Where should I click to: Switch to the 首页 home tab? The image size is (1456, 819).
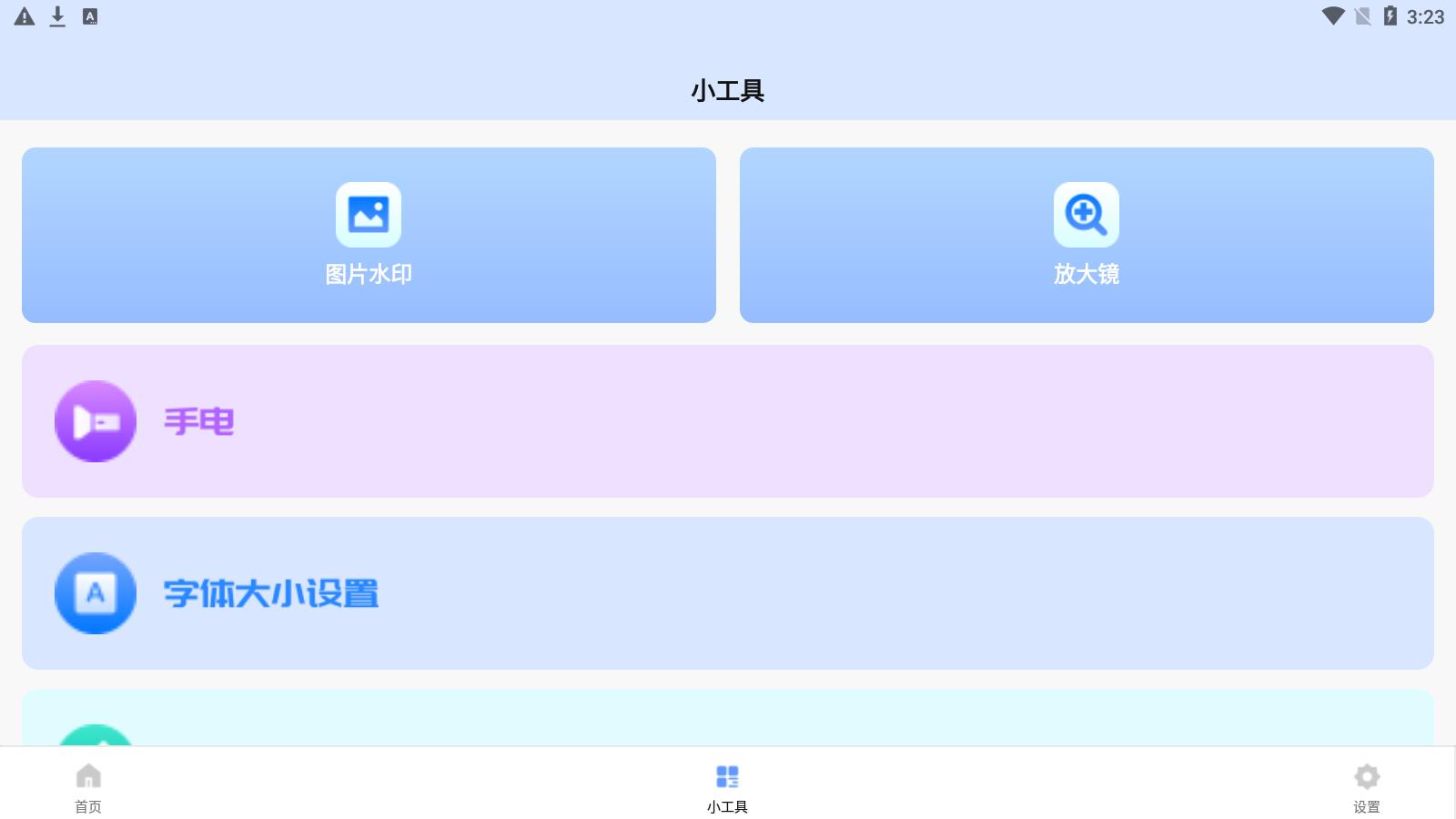88,788
